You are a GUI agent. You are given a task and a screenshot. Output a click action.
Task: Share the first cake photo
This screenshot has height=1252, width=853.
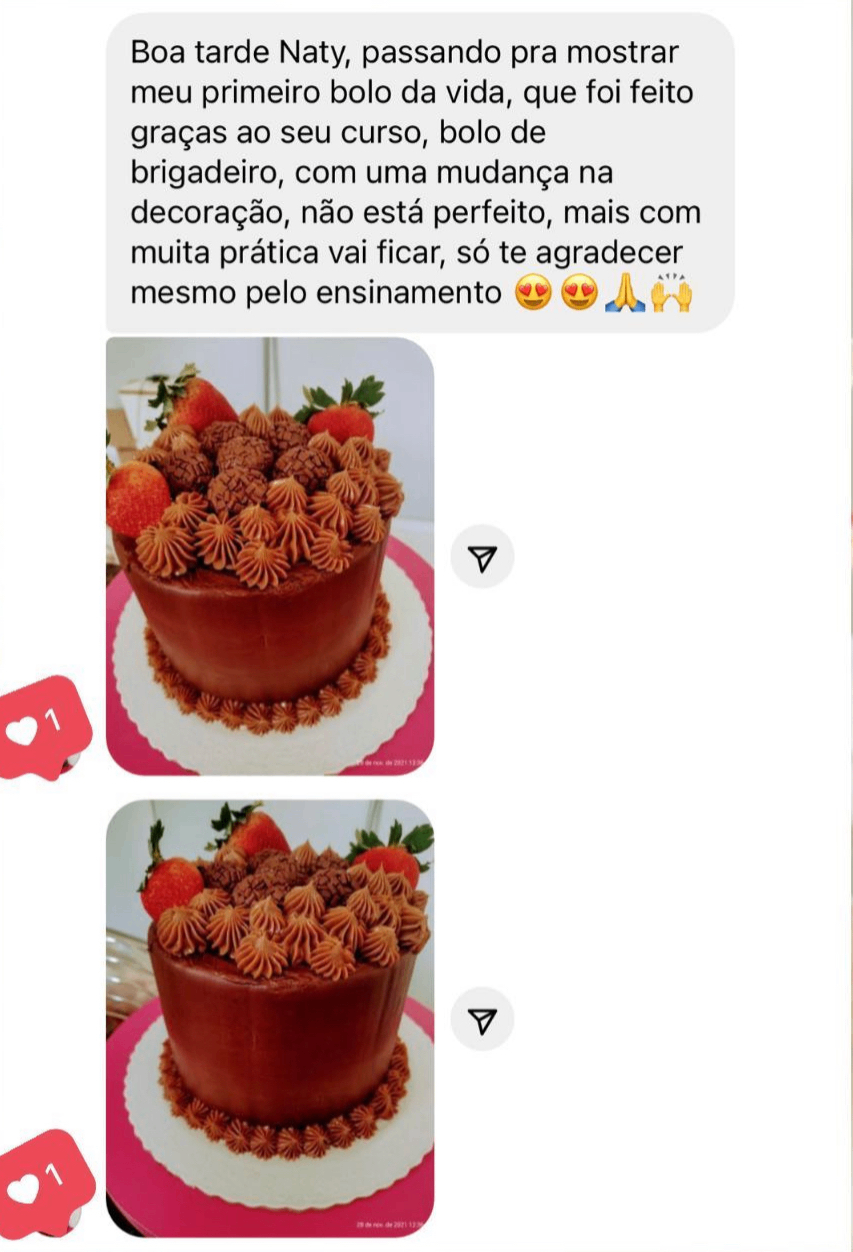click(482, 557)
